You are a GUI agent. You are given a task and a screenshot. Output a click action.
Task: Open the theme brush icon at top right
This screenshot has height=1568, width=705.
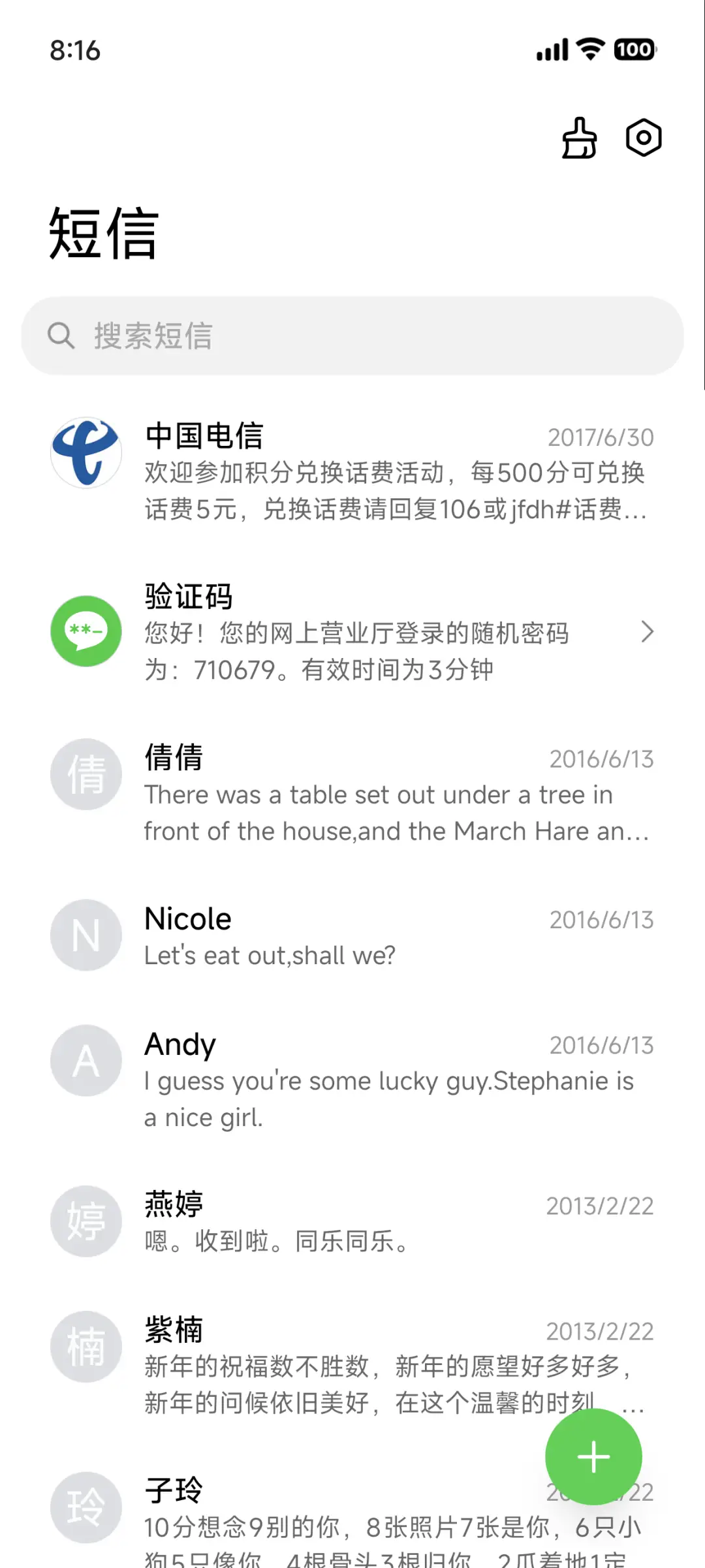coord(578,138)
